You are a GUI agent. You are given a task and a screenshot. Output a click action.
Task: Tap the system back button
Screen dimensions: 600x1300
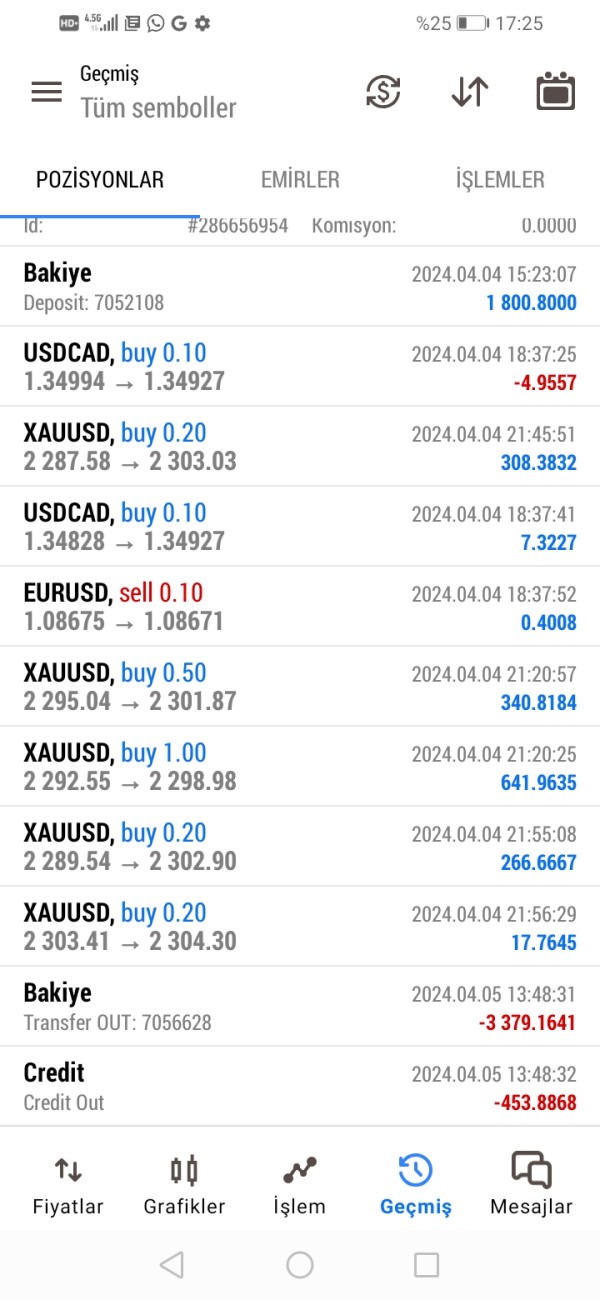(x=172, y=1265)
